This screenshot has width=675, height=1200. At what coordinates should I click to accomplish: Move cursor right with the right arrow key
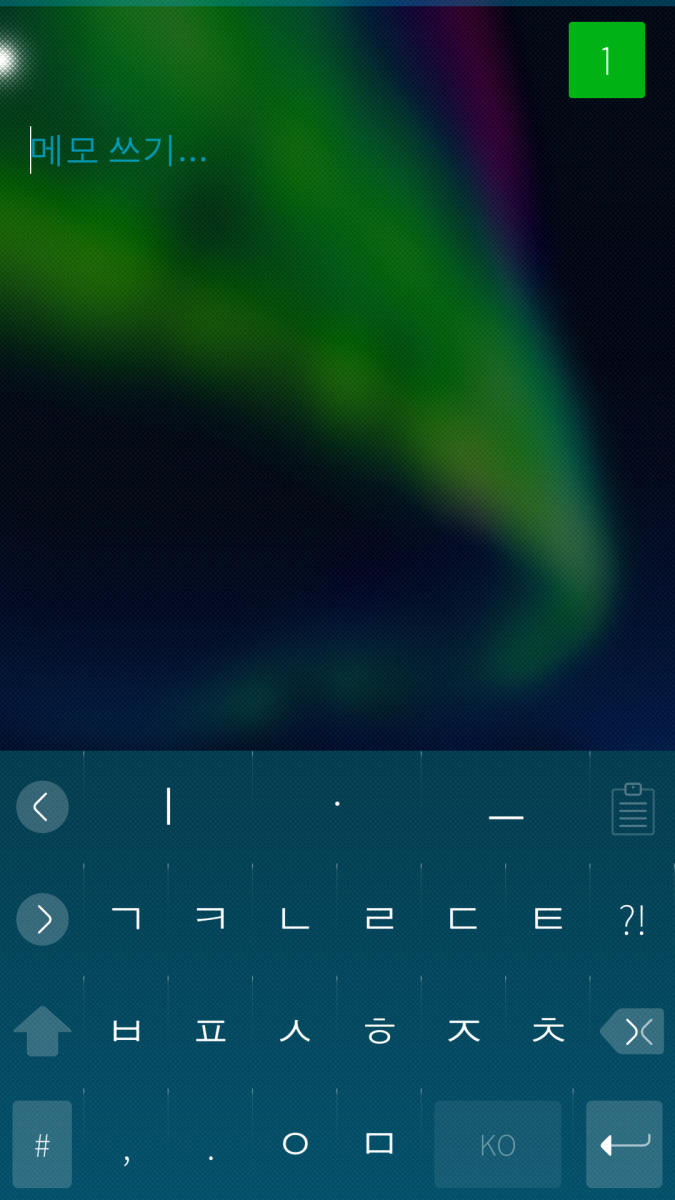coord(42,919)
